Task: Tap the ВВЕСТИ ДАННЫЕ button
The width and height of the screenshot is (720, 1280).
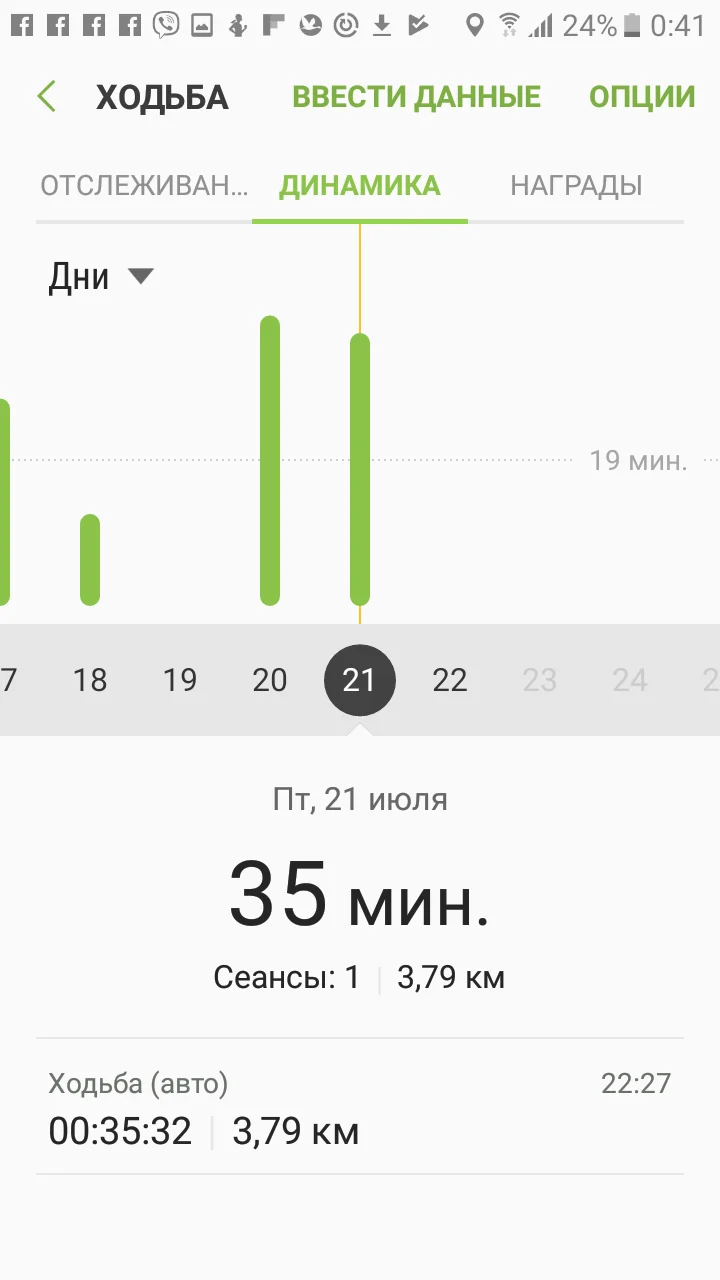Action: (x=416, y=97)
